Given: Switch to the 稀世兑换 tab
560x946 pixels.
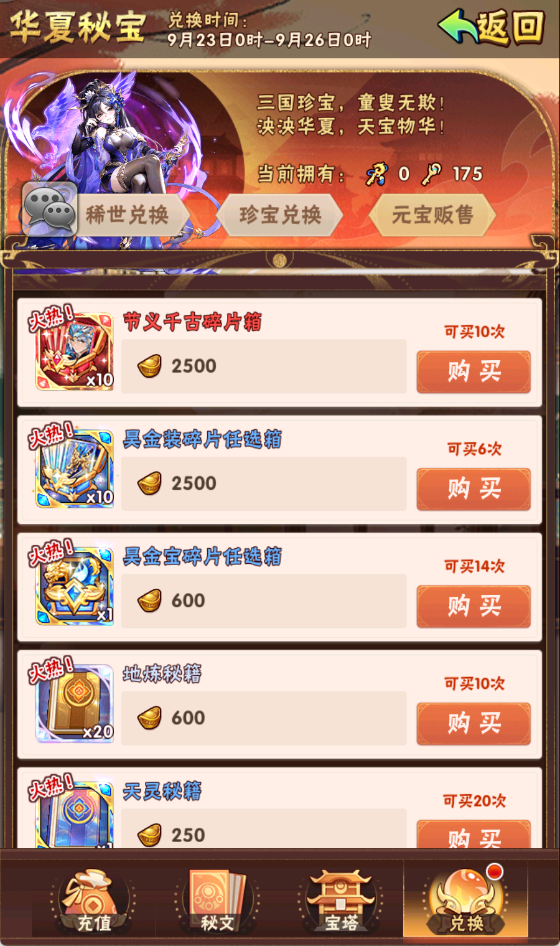Looking at the screenshot, I should click(x=127, y=215).
